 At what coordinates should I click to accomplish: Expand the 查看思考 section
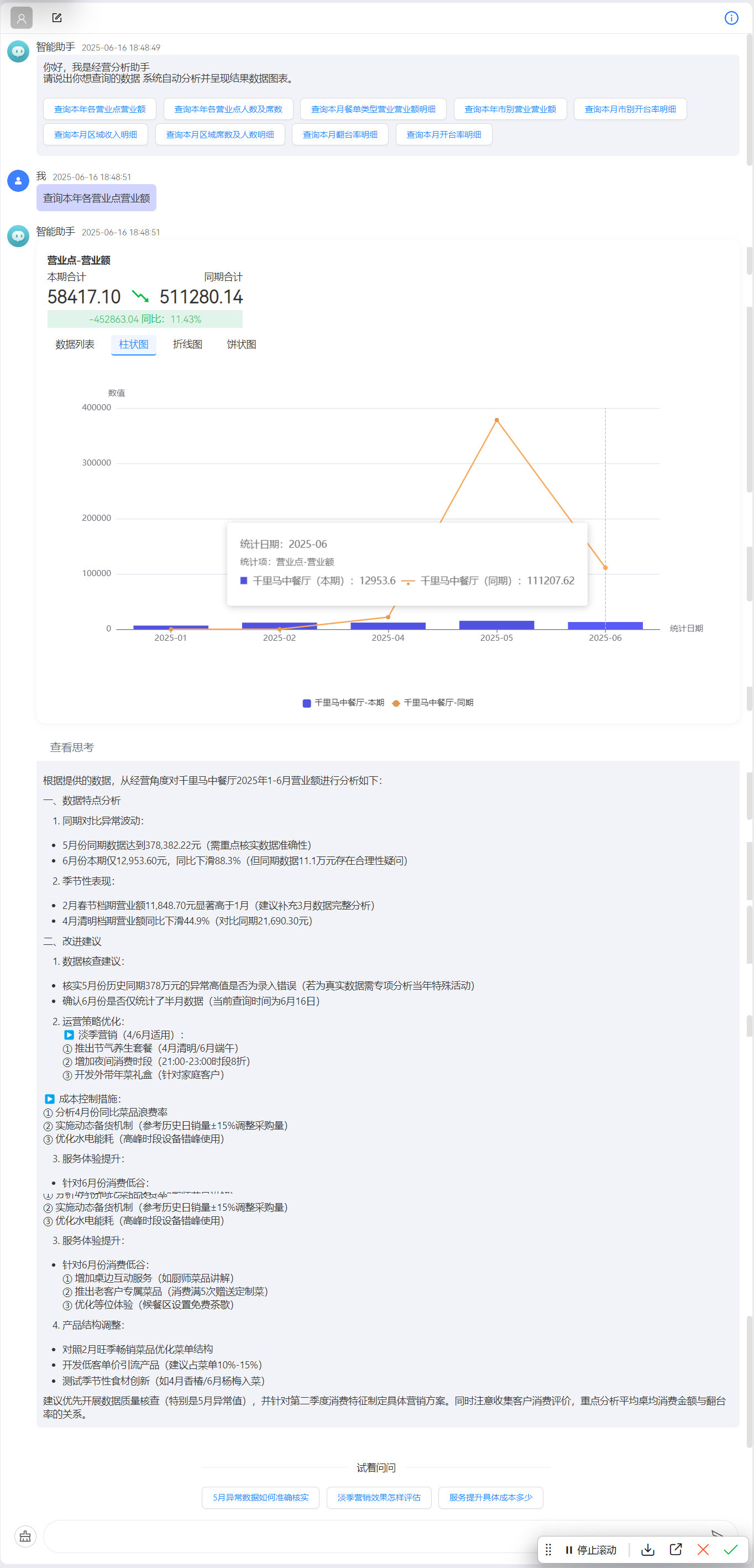coord(72,748)
